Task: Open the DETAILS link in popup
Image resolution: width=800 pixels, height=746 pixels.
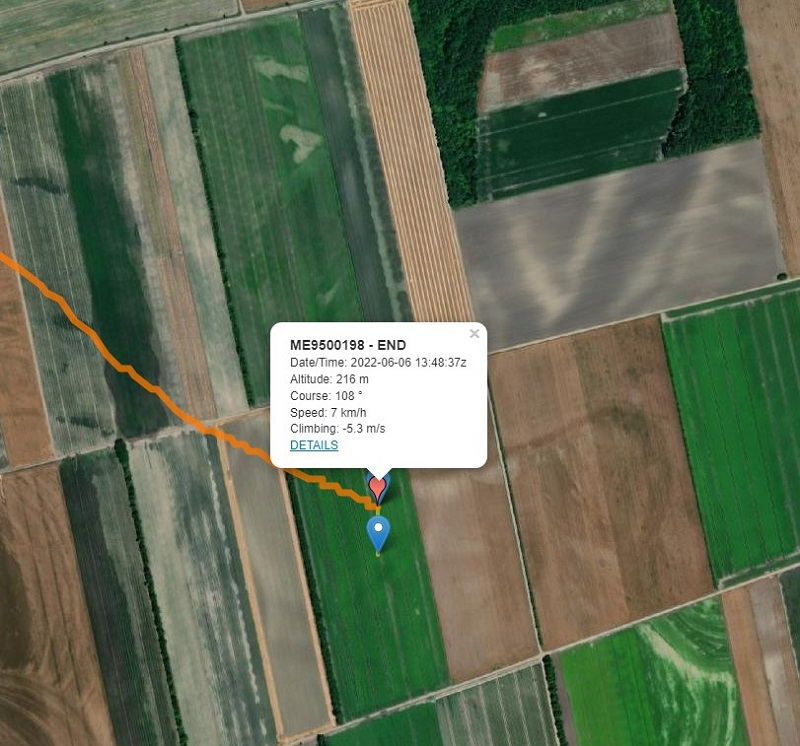Action: click(314, 445)
